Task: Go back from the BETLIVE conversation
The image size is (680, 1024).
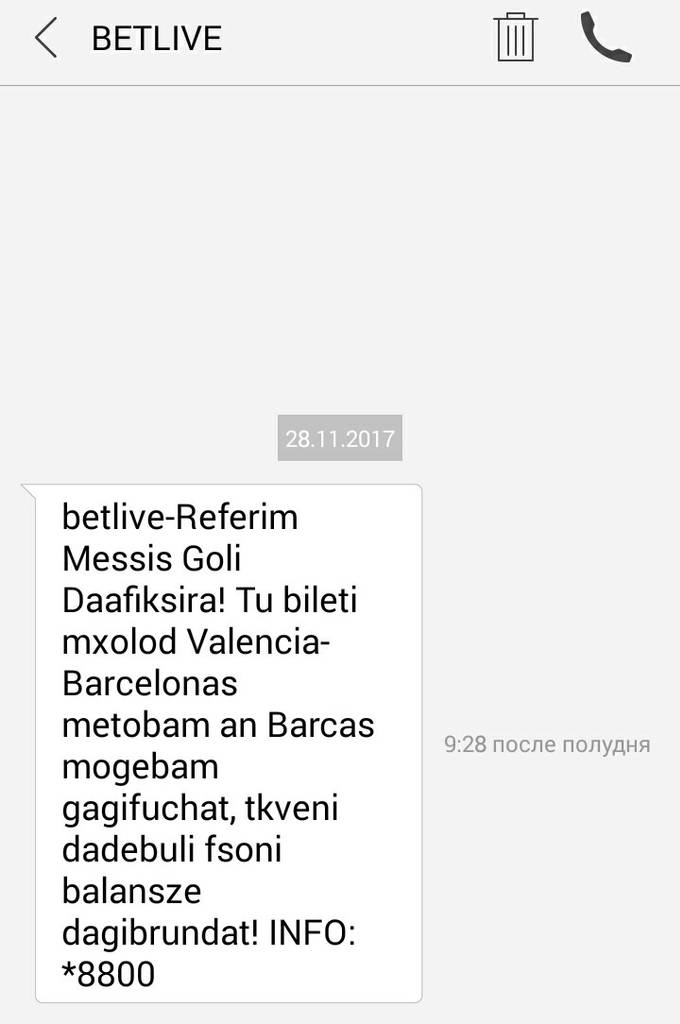Action: tap(46, 39)
